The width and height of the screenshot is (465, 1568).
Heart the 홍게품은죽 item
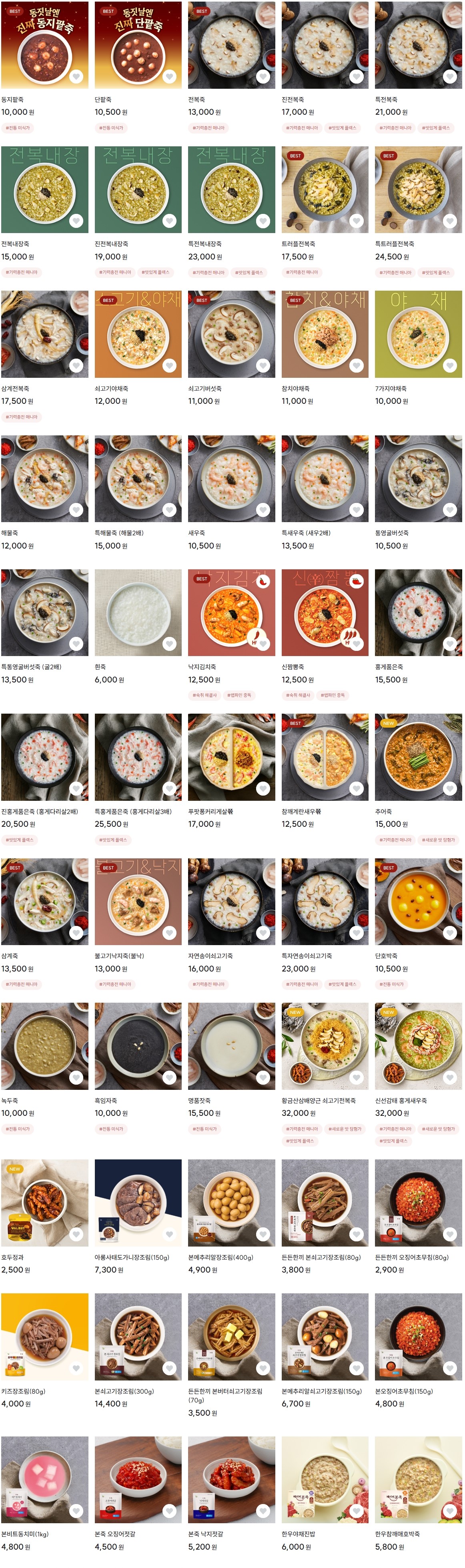tap(450, 644)
